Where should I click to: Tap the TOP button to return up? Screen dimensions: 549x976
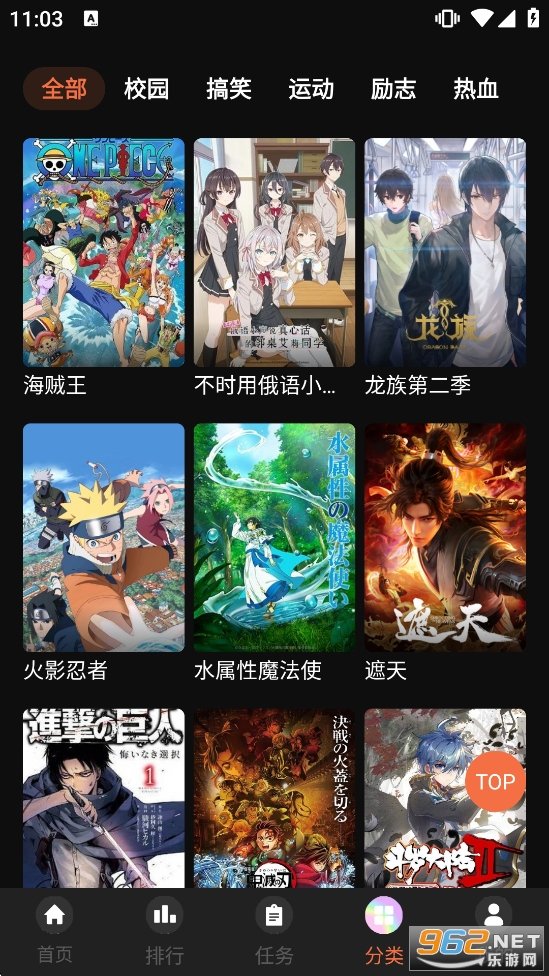click(x=495, y=781)
